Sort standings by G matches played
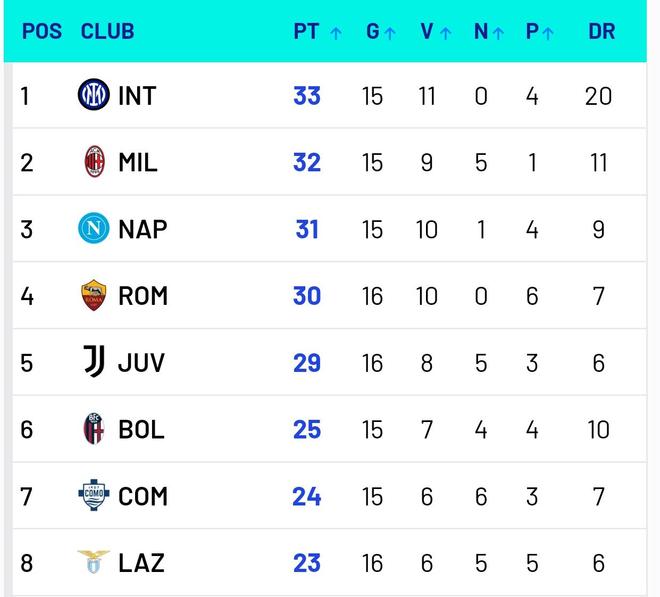660x597 pixels. coord(380,32)
